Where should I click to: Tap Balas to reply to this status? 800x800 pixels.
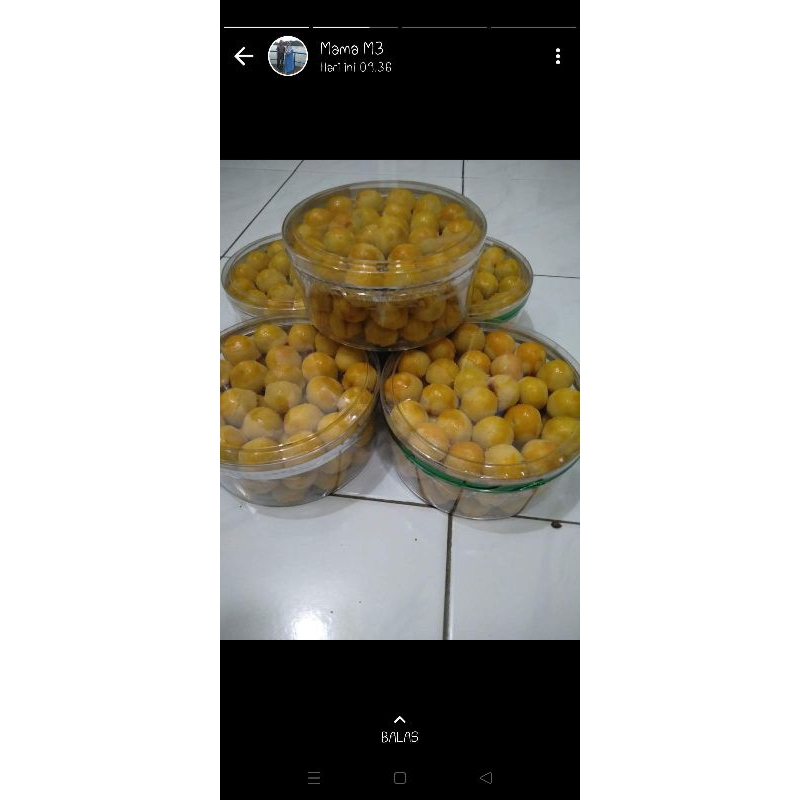click(399, 730)
